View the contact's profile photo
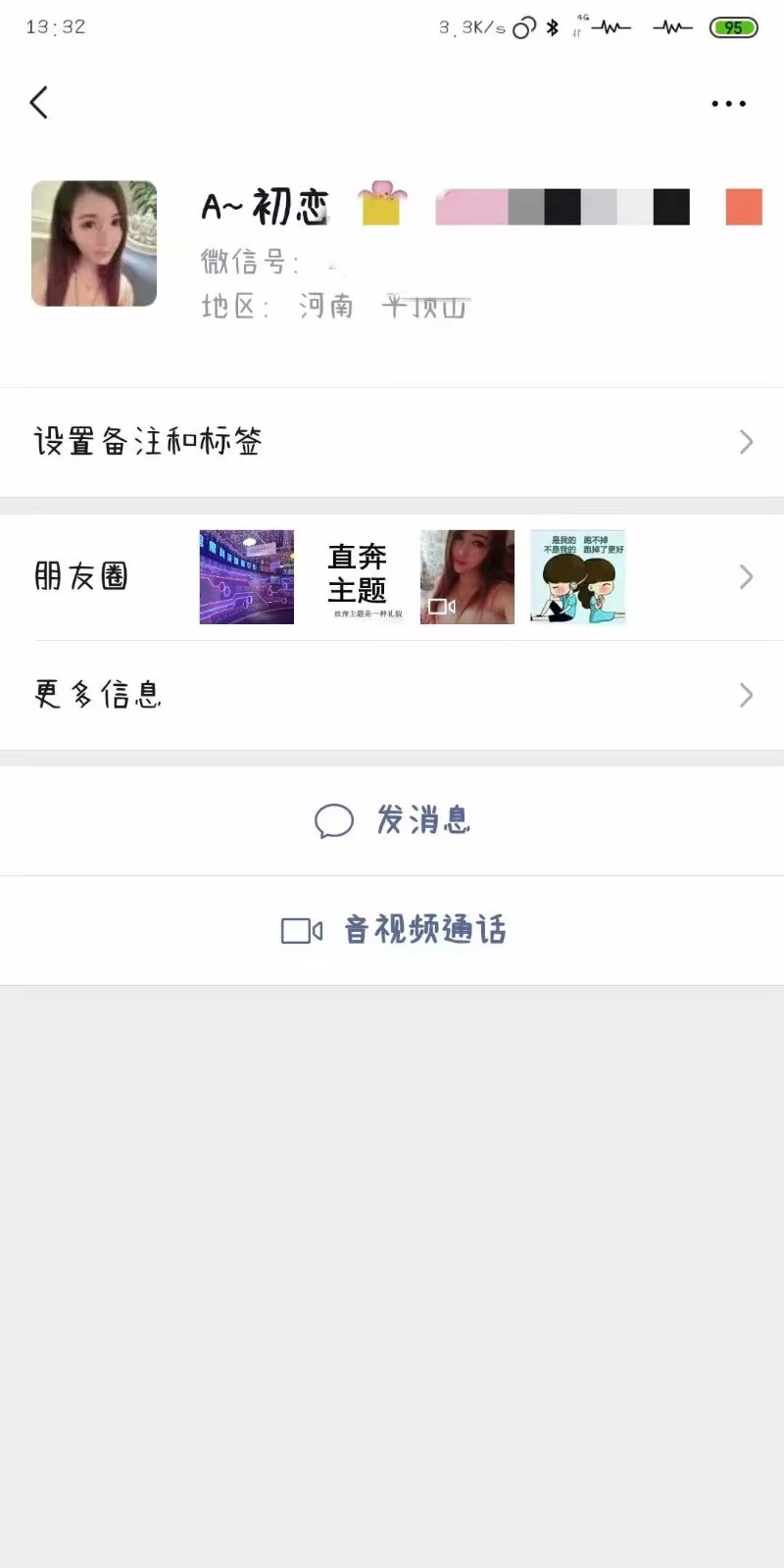Image resolution: width=784 pixels, height=1568 pixels. click(x=94, y=243)
